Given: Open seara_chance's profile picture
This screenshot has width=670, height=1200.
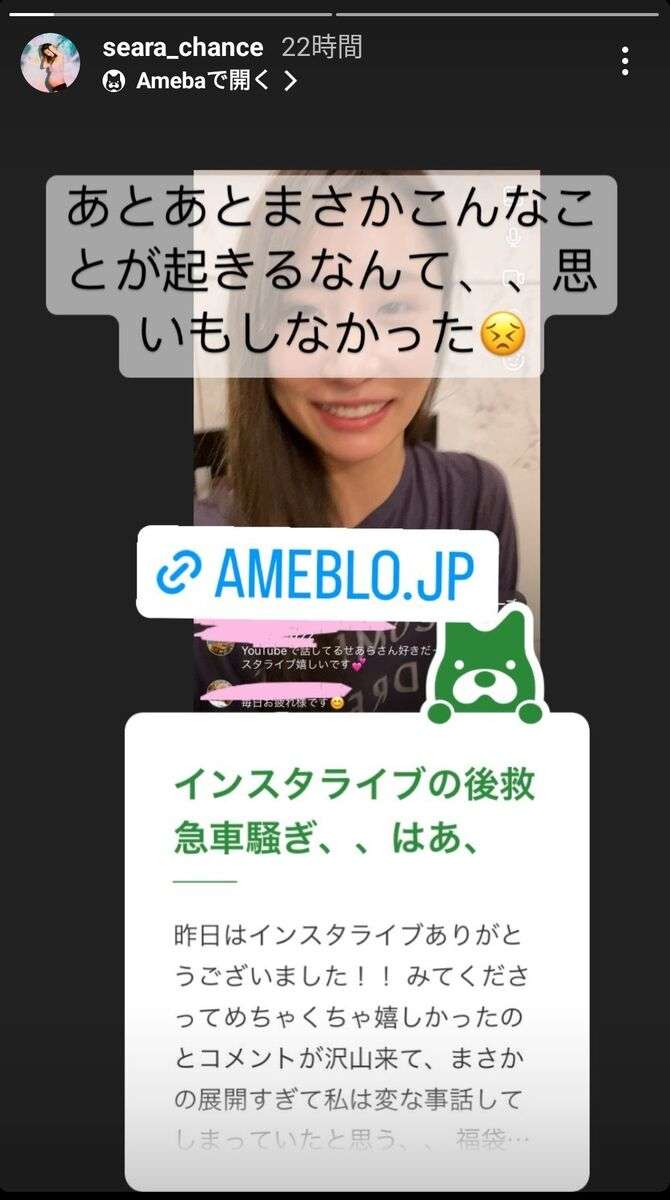Looking at the screenshot, I should [51, 62].
